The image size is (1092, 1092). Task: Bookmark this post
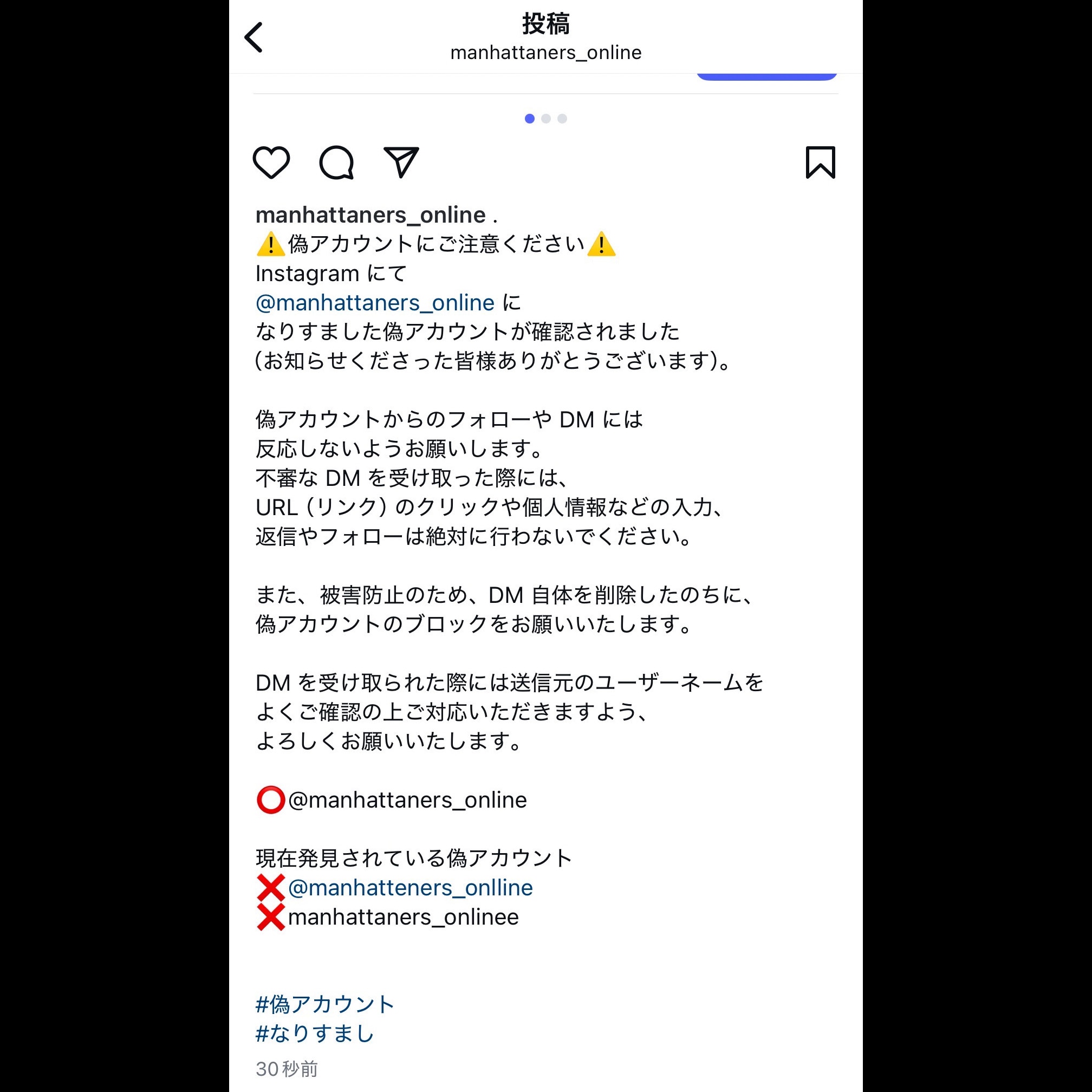coord(820,162)
